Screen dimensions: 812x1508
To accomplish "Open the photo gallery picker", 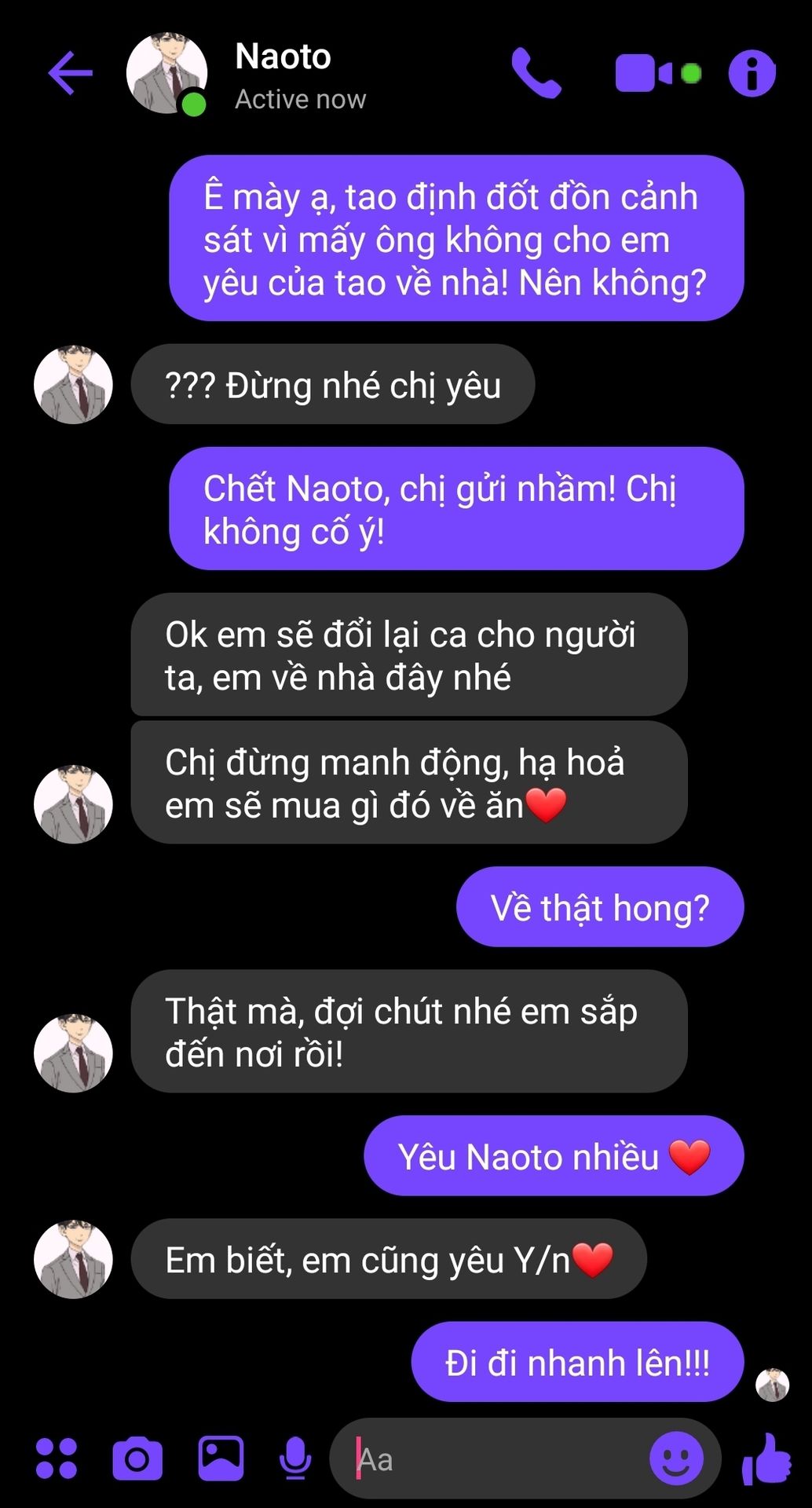I will [x=221, y=1459].
